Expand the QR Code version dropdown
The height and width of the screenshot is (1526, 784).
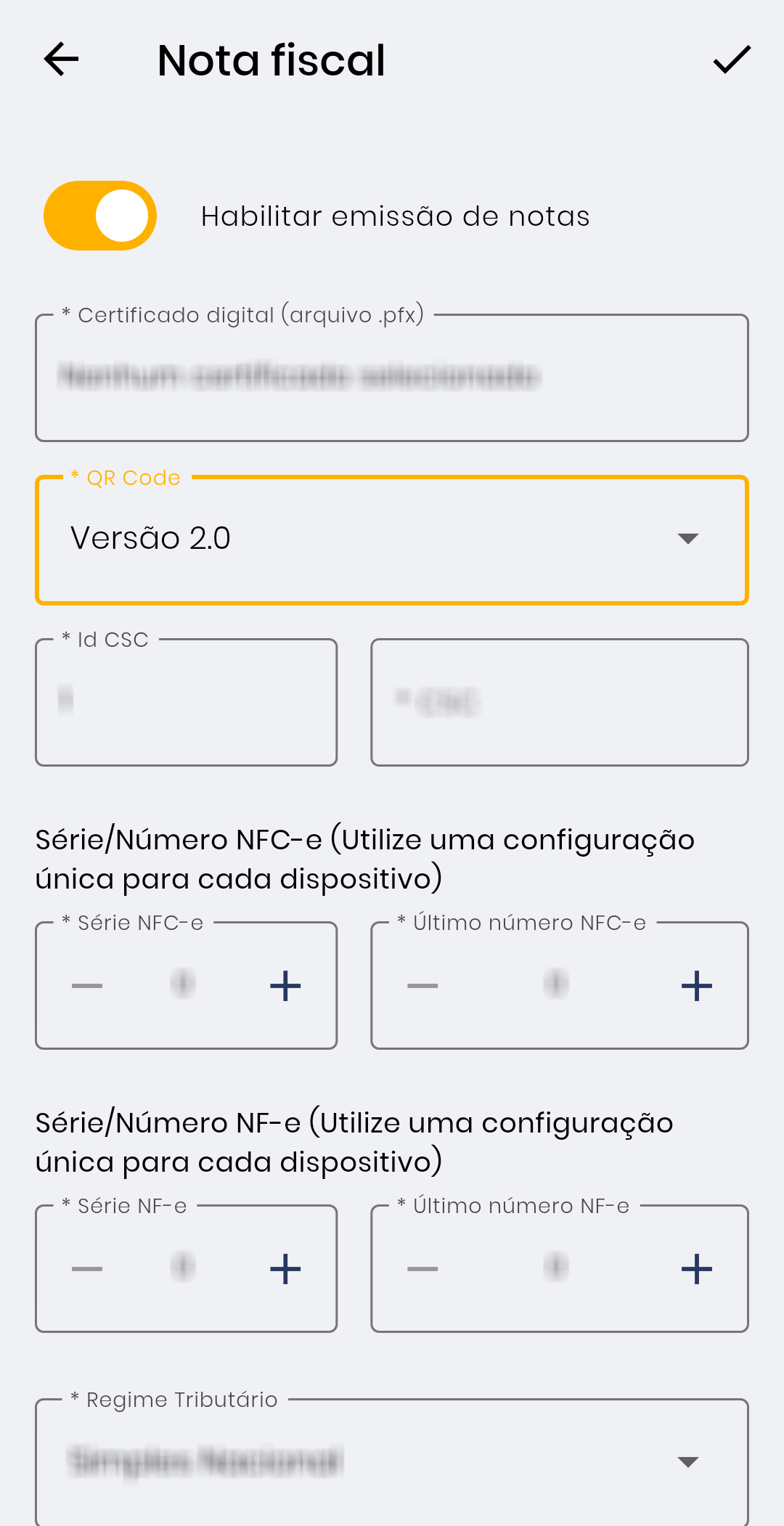[x=392, y=539]
